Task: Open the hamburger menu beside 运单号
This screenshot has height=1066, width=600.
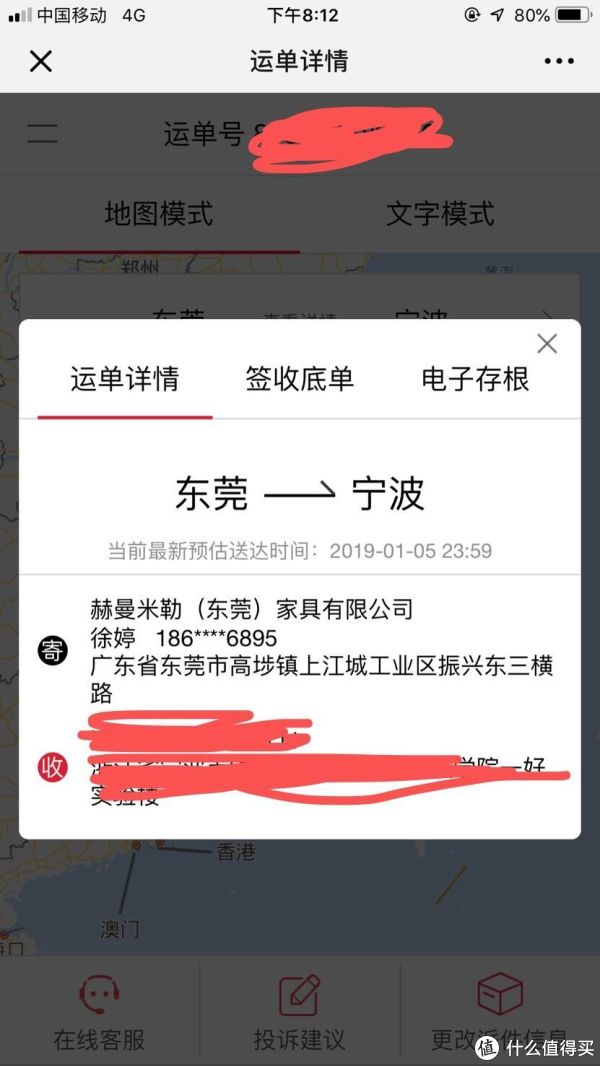Action: (x=42, y=134)
